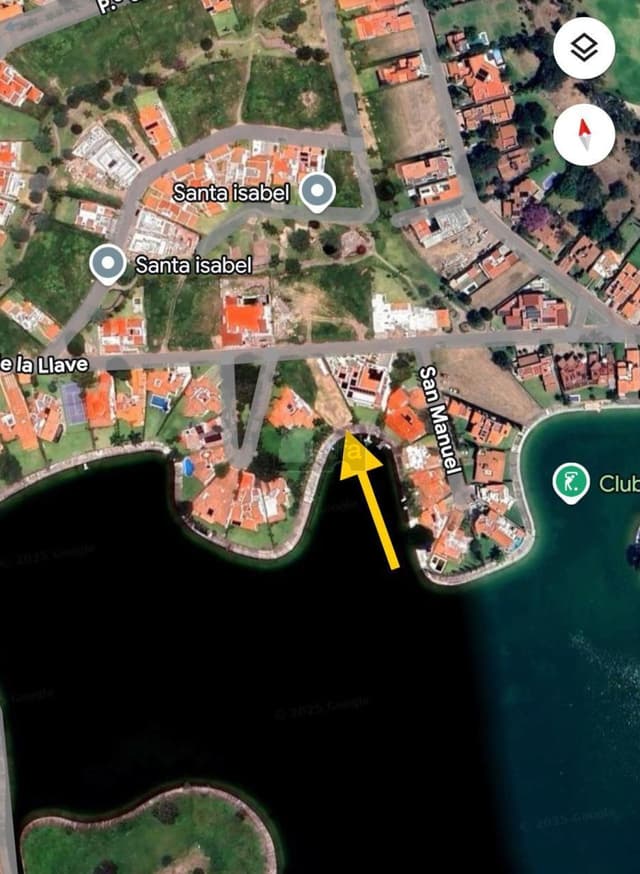The width and height of the screenshot is (640, 874).
Task: Open the map layers button
Action: [584, 48]
